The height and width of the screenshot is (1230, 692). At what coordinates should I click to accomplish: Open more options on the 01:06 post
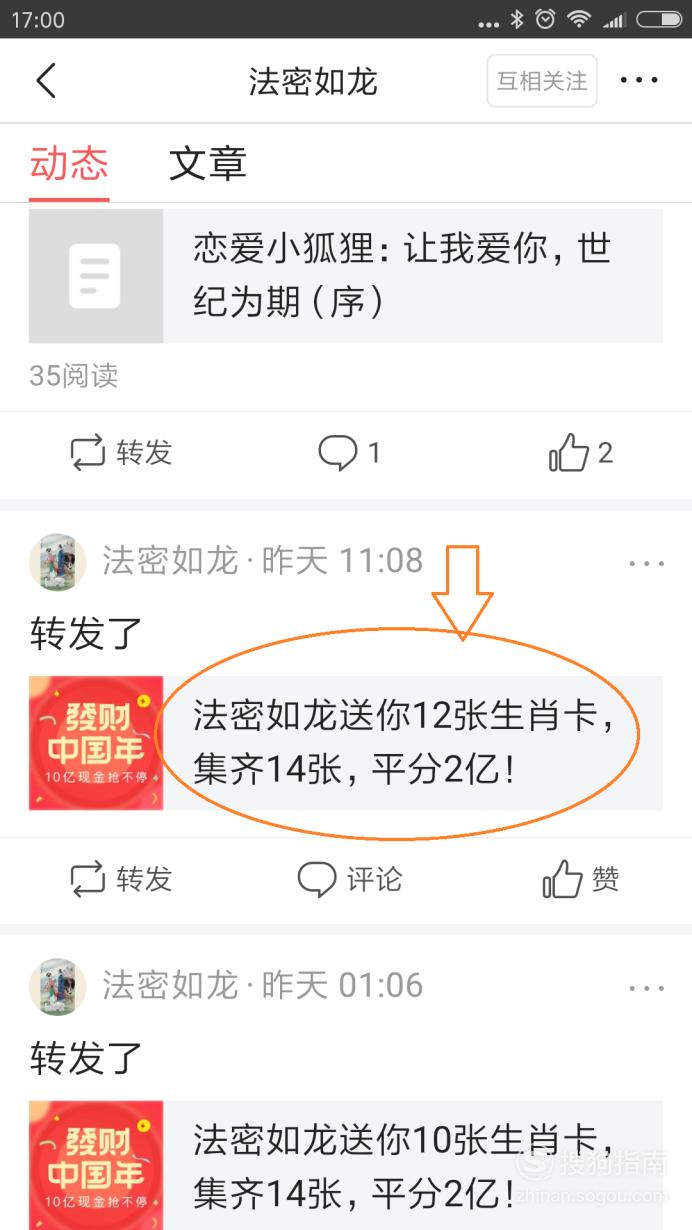[646, 989]
